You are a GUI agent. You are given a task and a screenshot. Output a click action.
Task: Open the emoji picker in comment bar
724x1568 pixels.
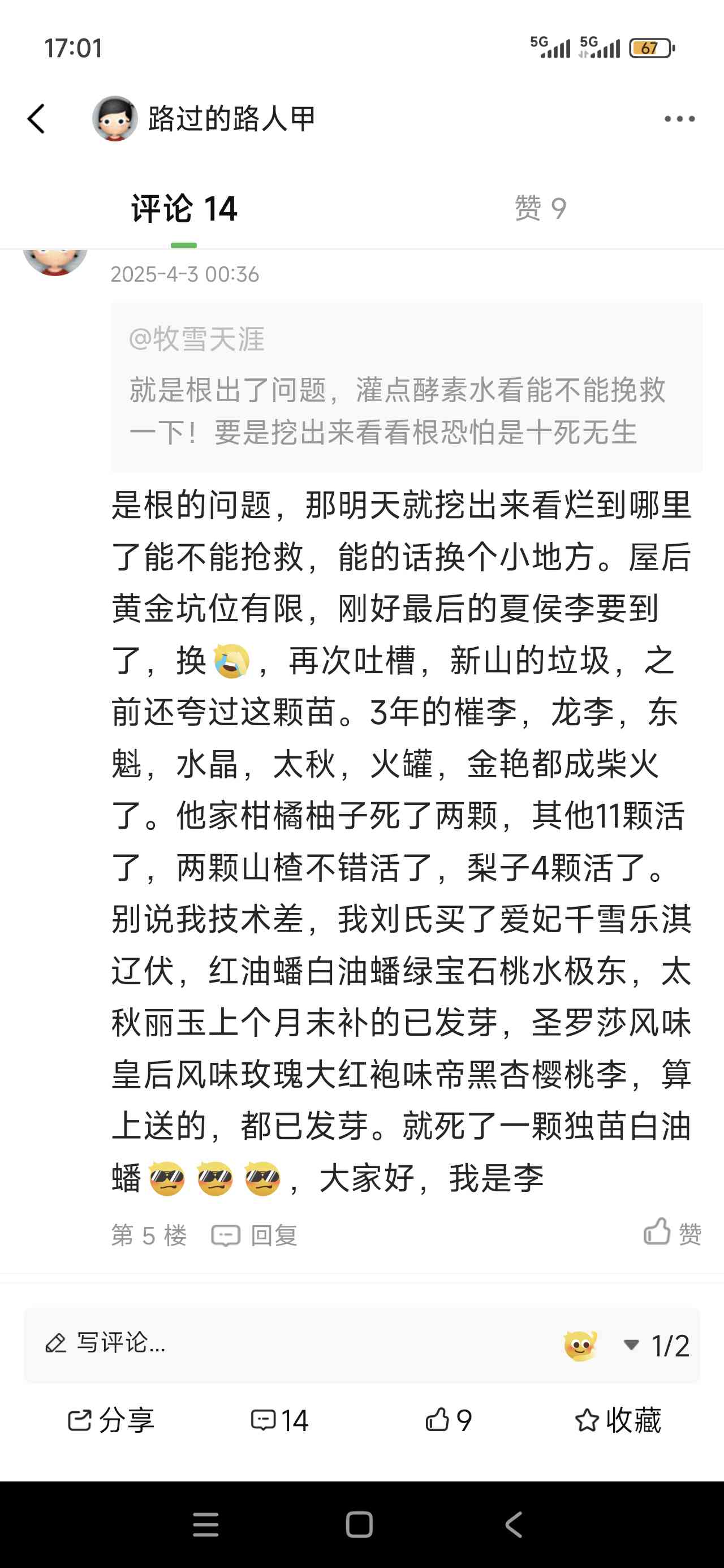tap(580, 1345)
